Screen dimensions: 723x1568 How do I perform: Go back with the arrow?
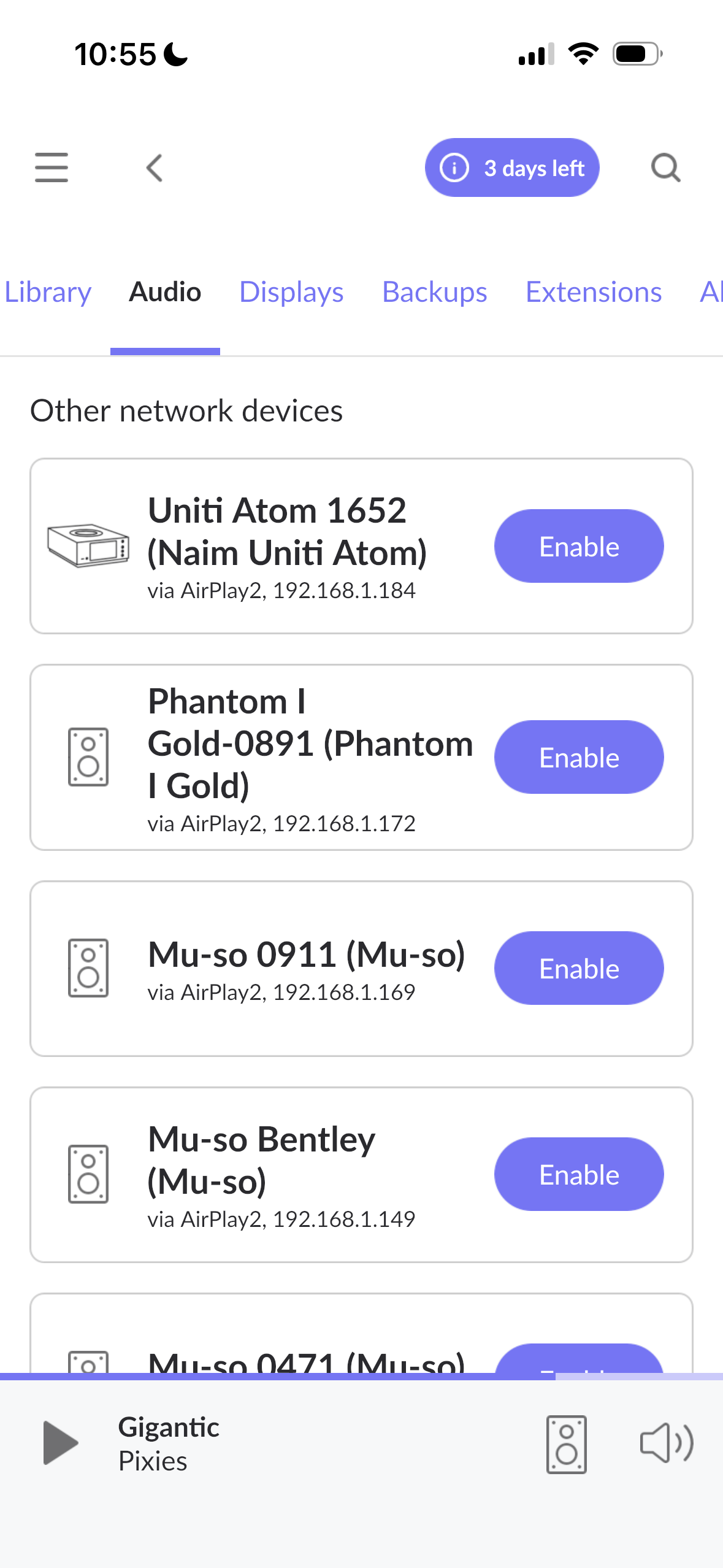pos(155,167)
